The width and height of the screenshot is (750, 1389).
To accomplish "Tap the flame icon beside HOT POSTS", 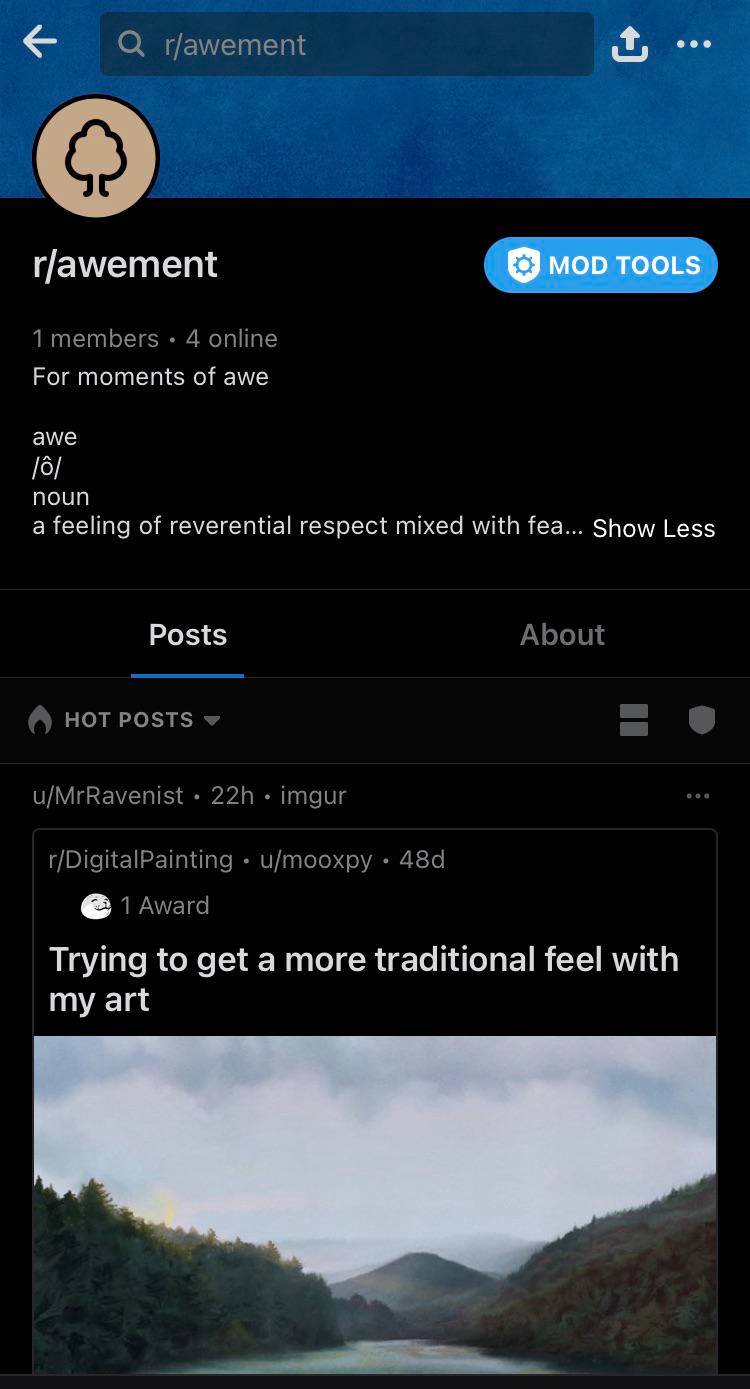I will coord(41,720).
